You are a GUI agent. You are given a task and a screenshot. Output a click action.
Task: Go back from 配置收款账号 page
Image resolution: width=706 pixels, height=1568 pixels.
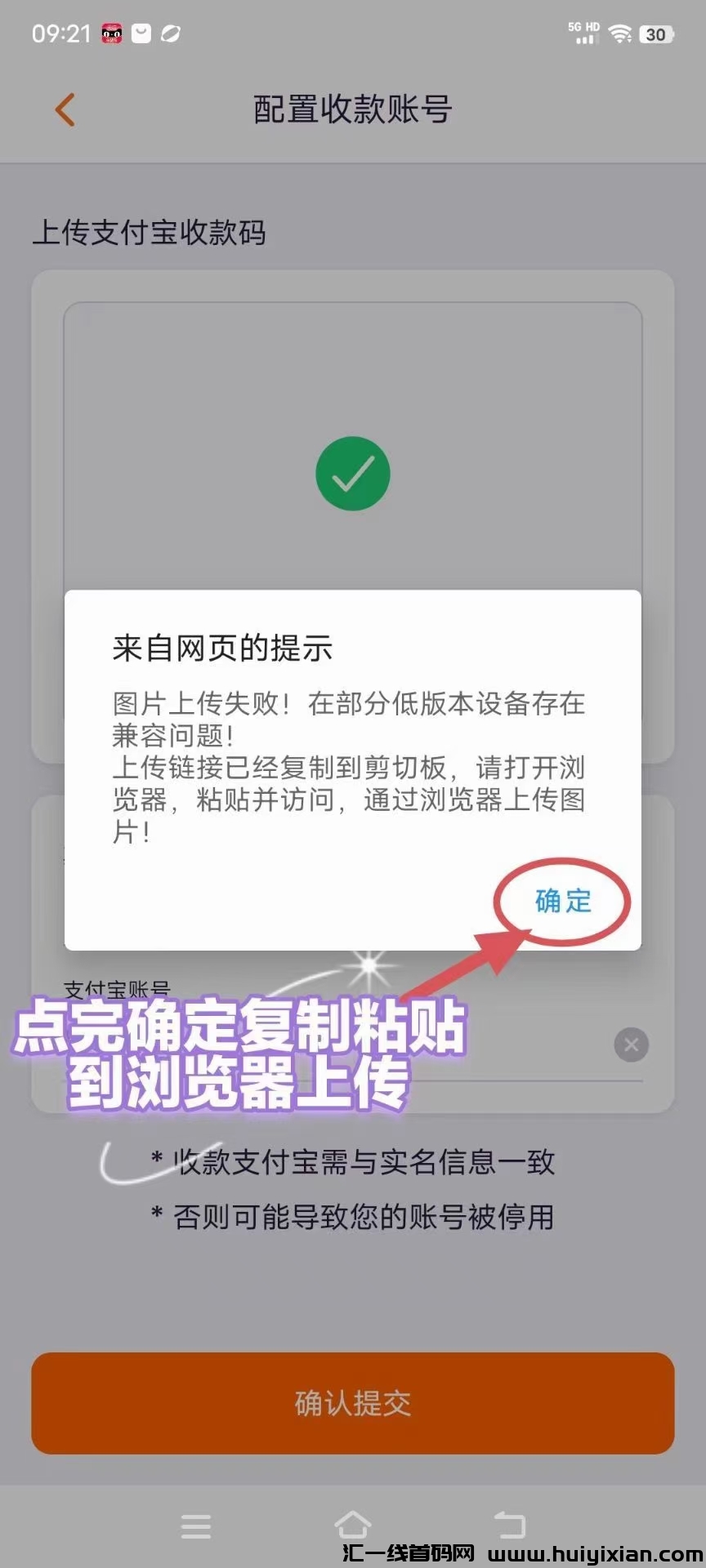[65, 109]
